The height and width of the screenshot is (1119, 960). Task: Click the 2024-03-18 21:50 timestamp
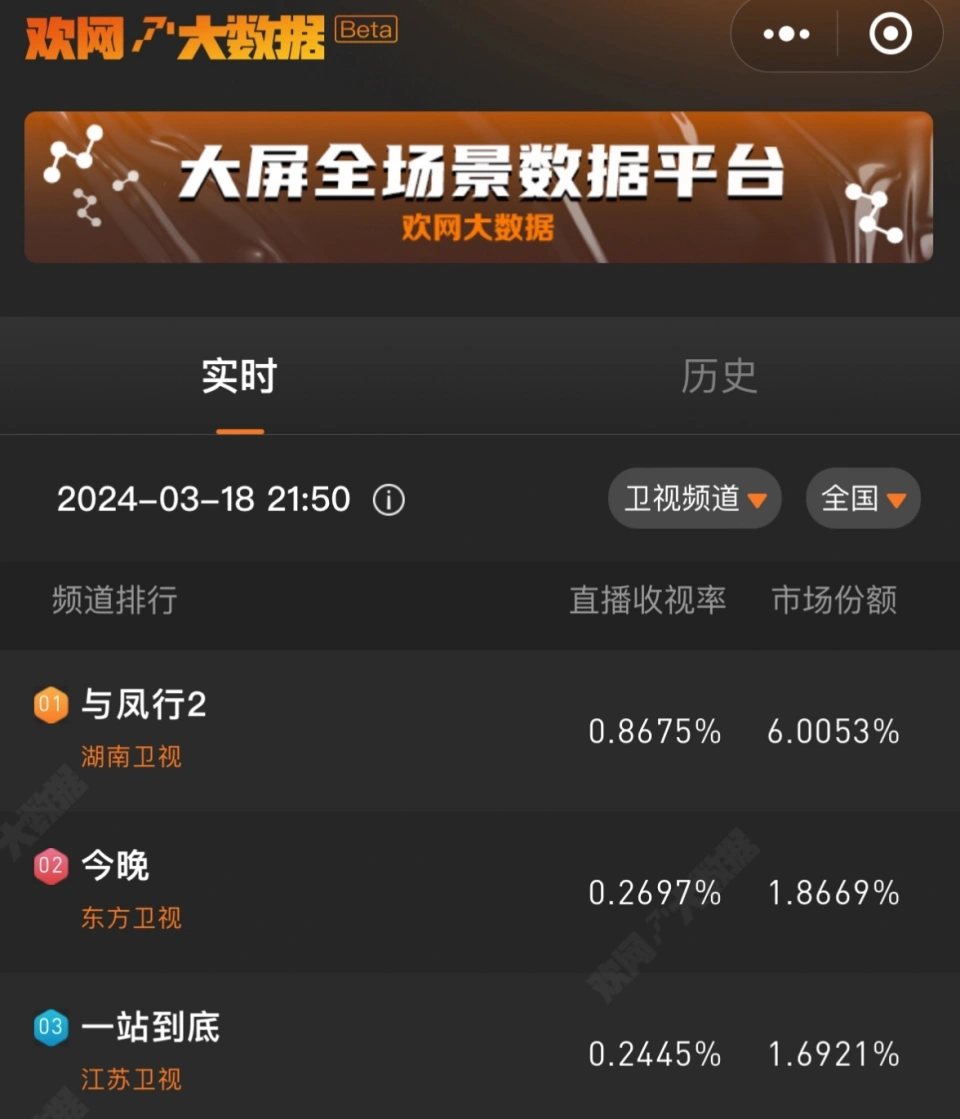pyautogui.click(x=203, y=499)
